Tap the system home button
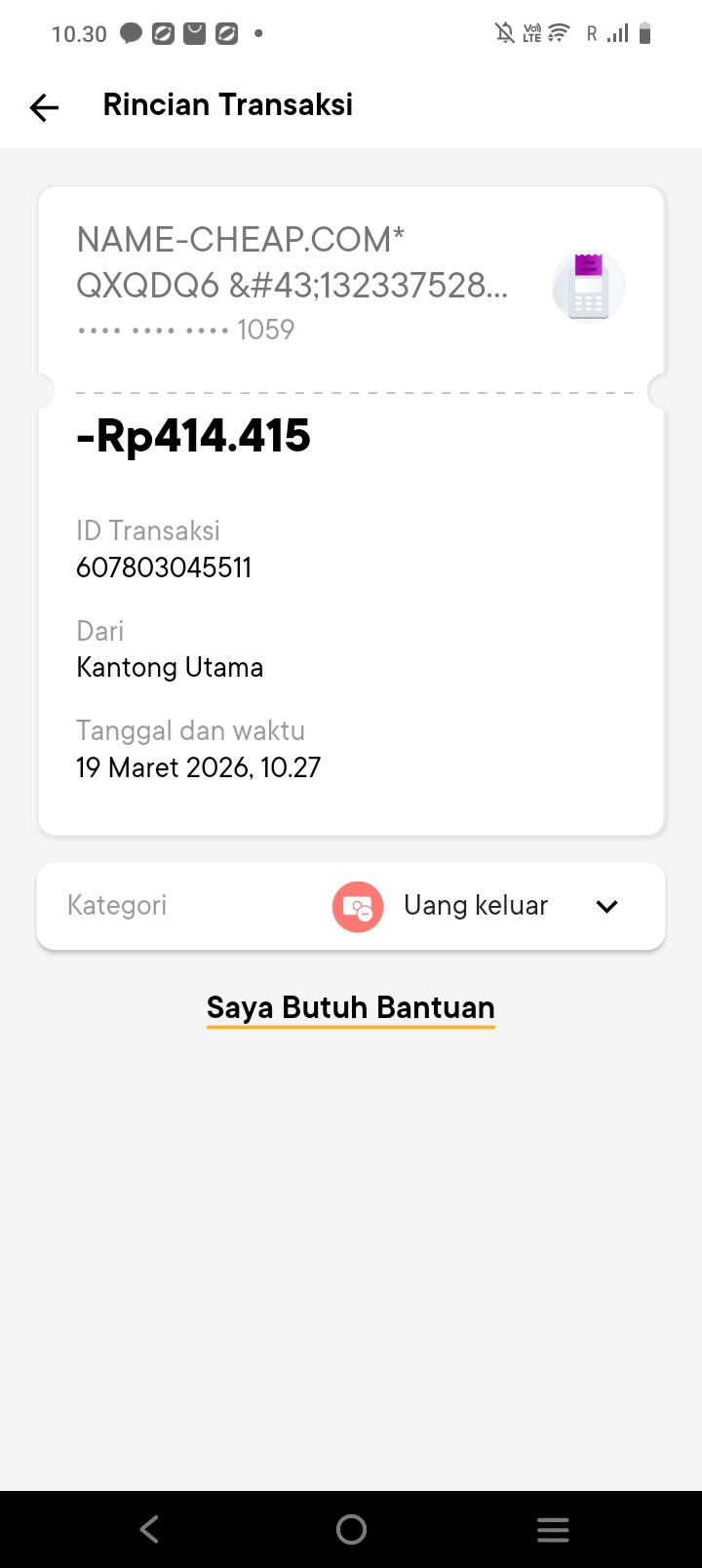Image resolution: width=702 pixels, height=1568 pixels. pyautogui.click(x=351, y=1529)
